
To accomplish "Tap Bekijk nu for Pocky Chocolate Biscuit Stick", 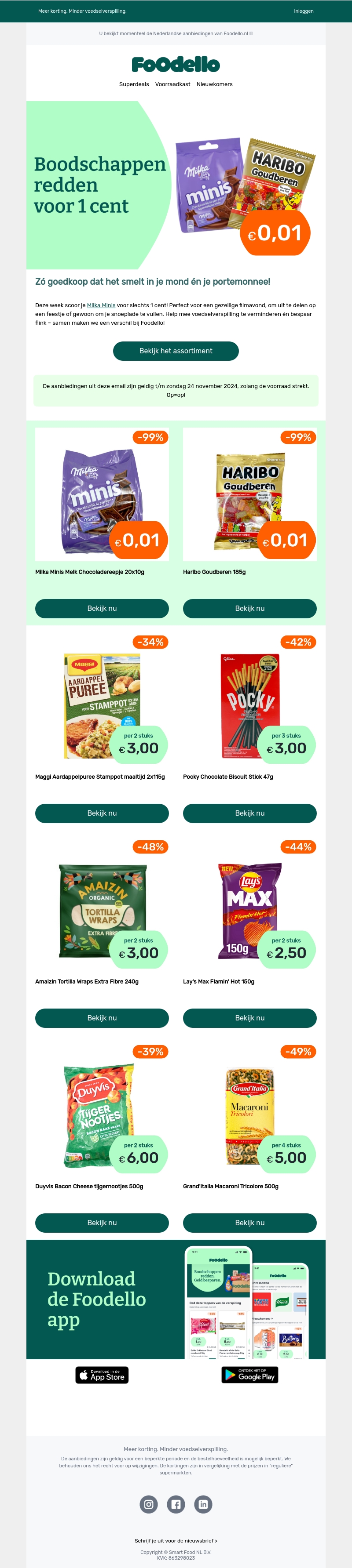I will (249, 813).
